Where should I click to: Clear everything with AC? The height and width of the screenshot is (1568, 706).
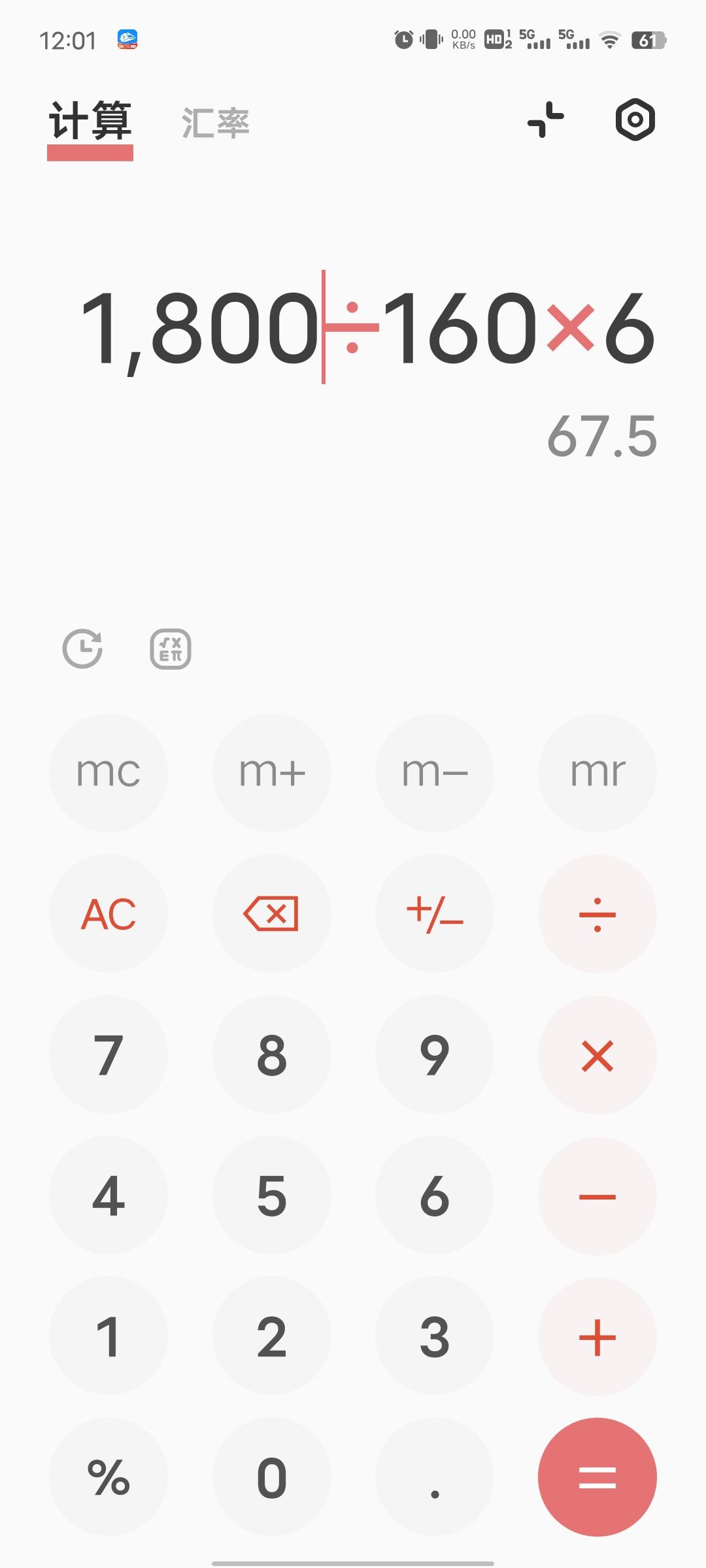tap(109, 913)
